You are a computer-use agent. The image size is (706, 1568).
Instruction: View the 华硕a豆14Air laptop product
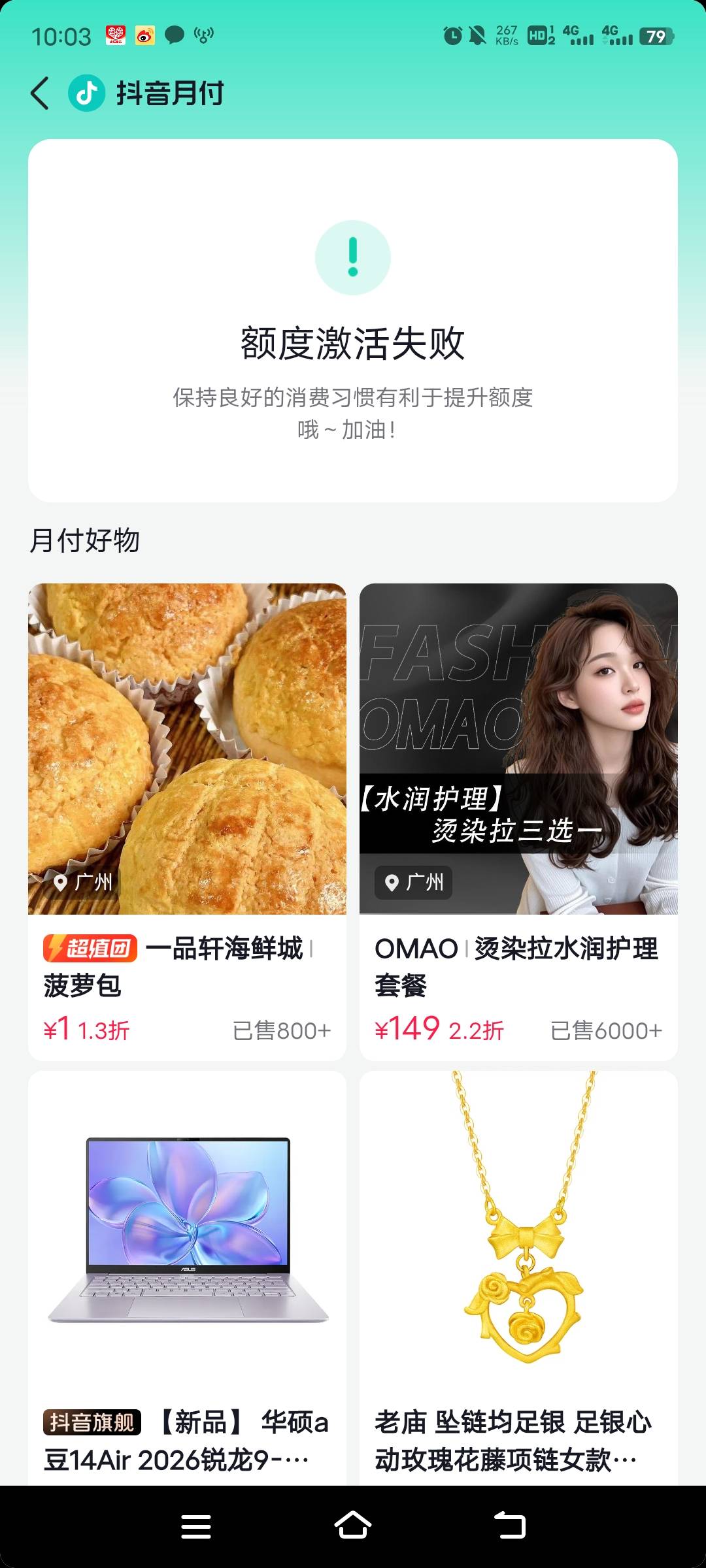[x=187, y=1274]
